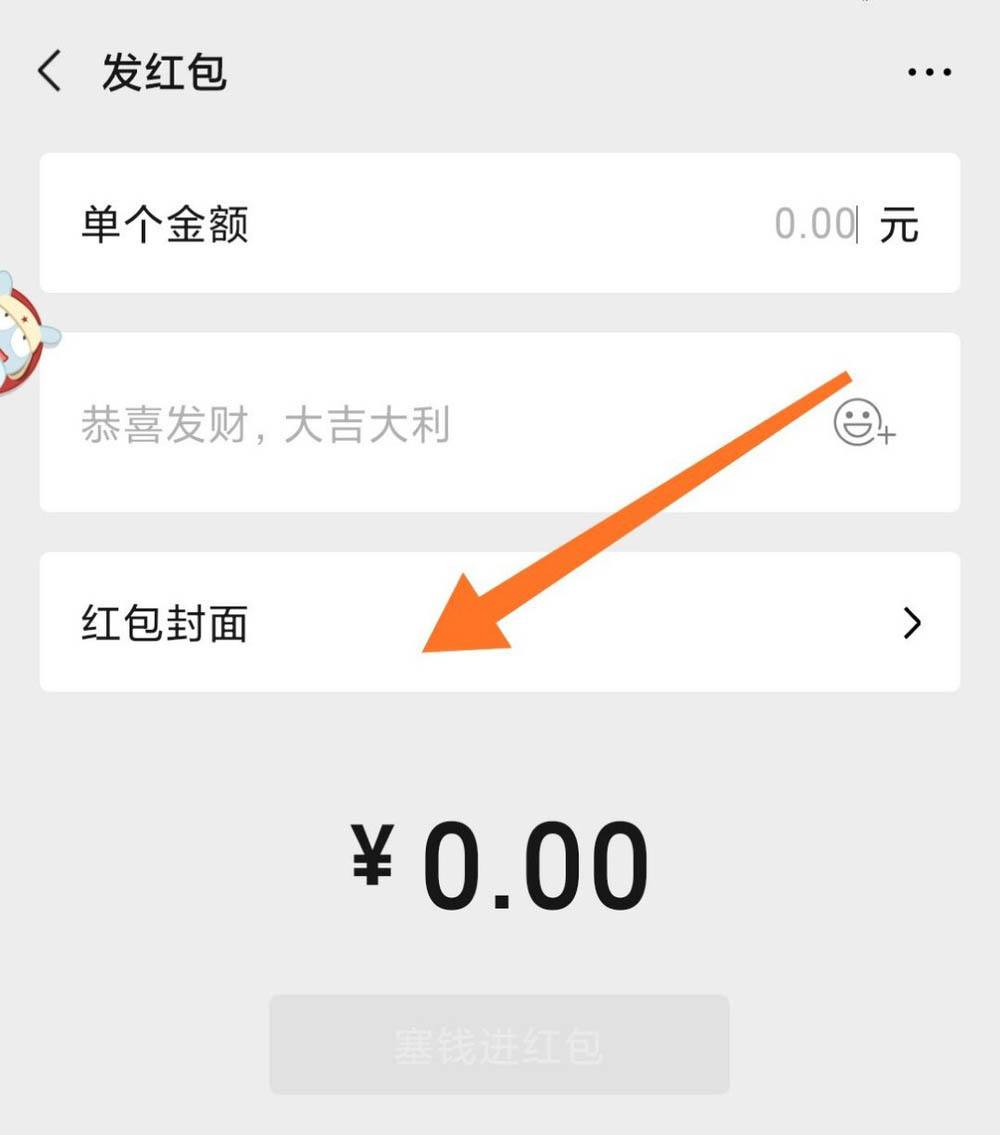Go back from the 发红包 screen

[x=49, y=73]
